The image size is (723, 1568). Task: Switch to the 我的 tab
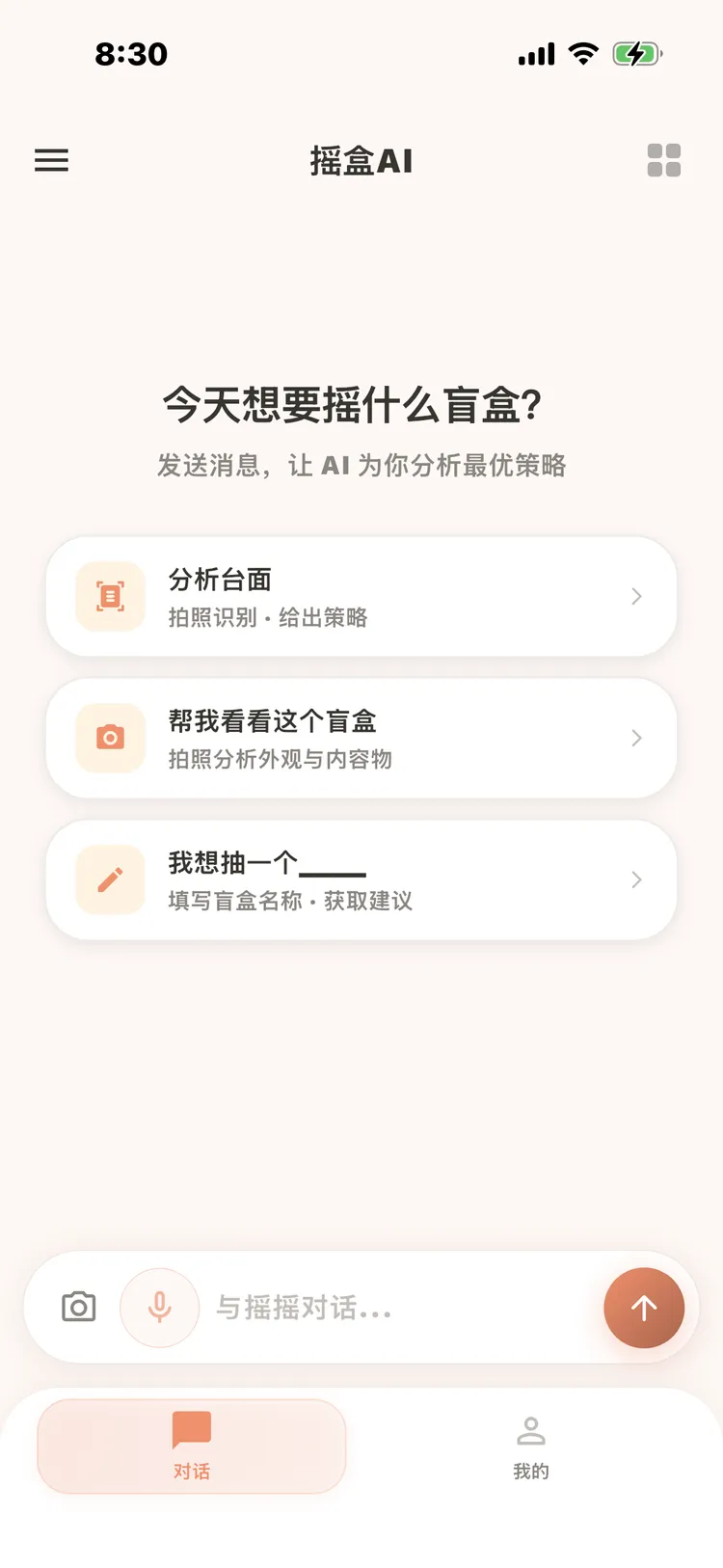pyautogui.click(x=531, y=1446)
